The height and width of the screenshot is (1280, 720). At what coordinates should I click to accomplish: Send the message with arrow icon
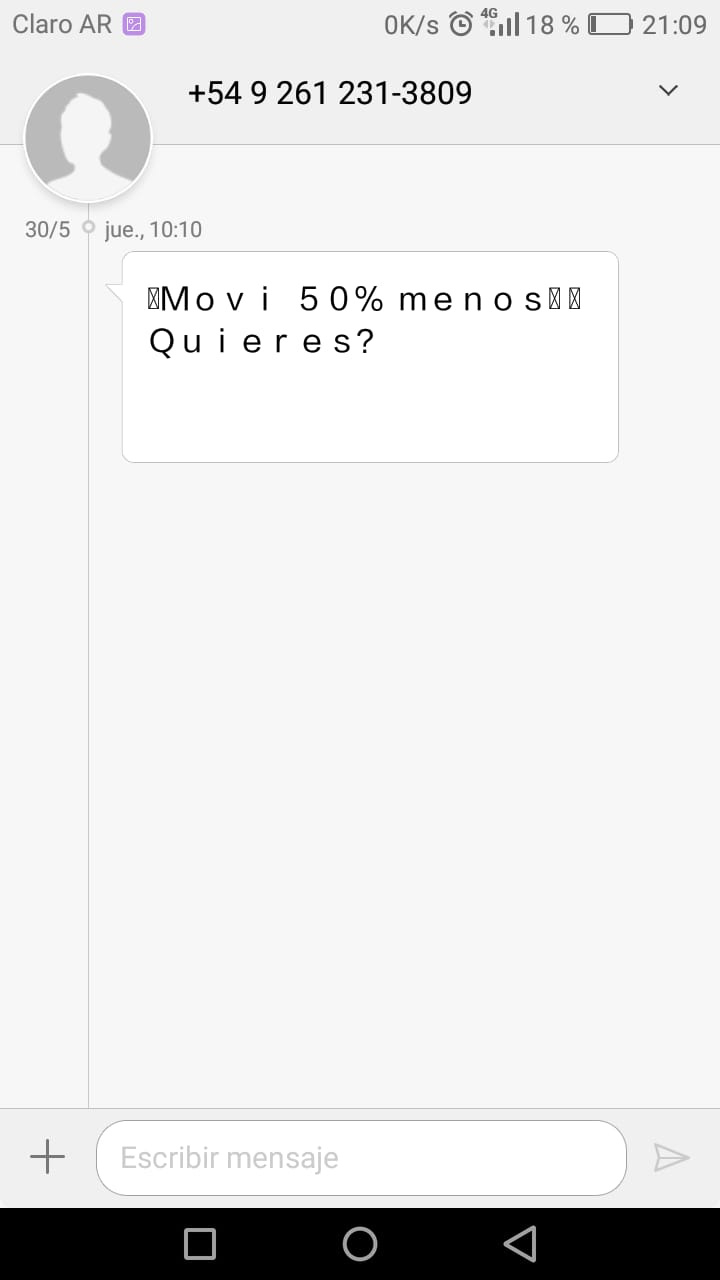point(671,1158)
